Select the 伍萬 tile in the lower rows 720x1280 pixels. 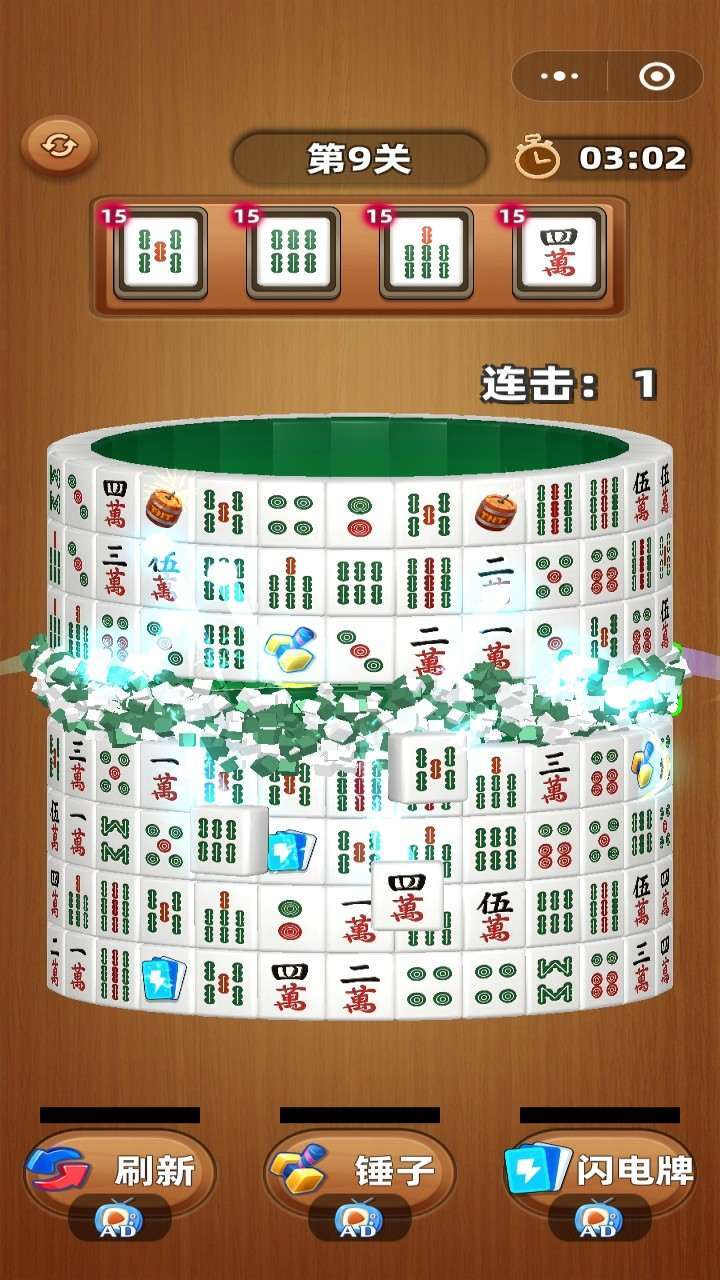(494, 916)
